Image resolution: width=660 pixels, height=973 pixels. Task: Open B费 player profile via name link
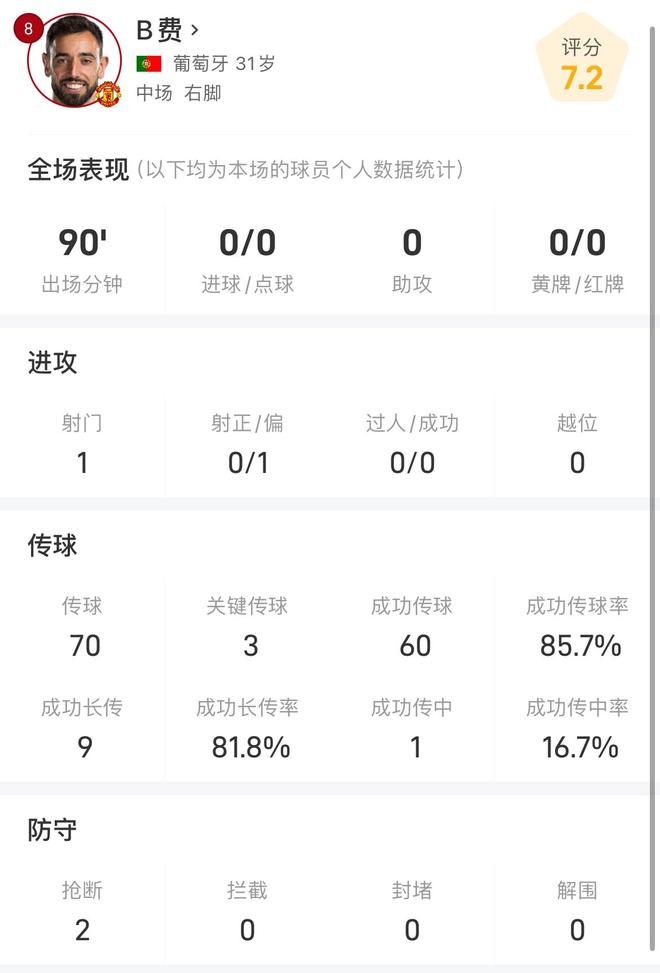167,29
